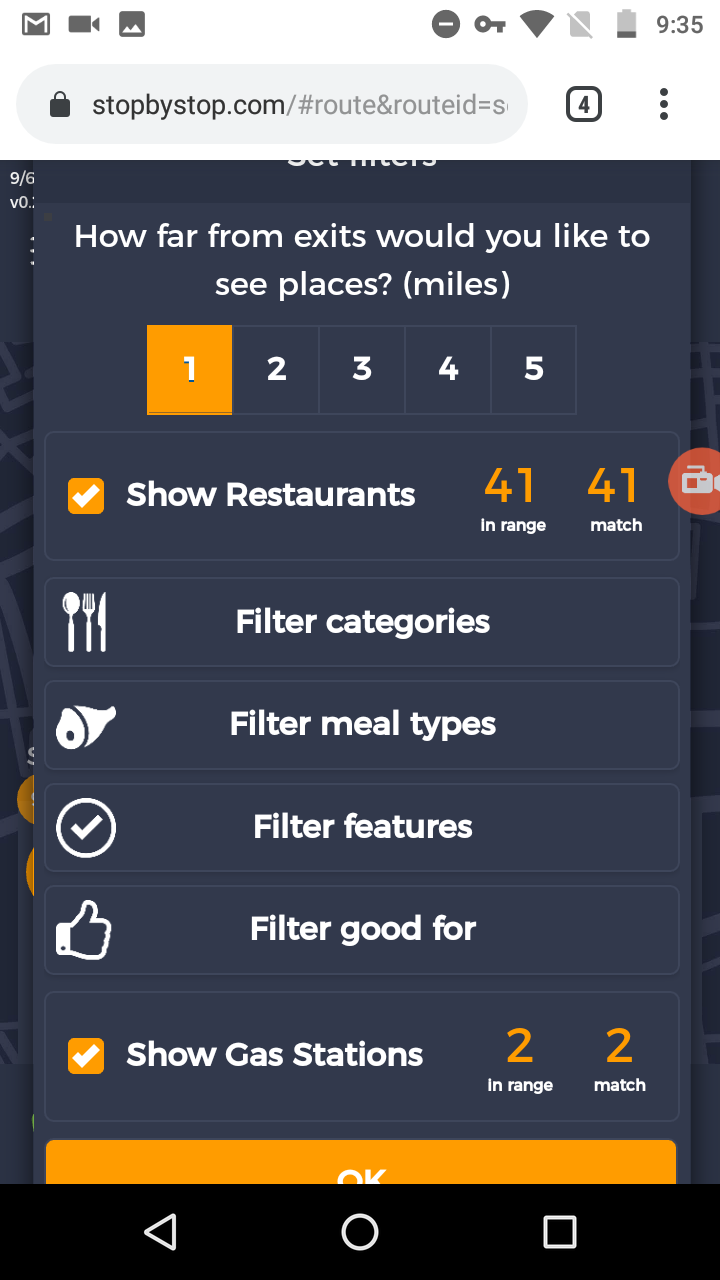Set distance to 4 miles
Image resolution: width=720 pixels, height=1280 pixels.
coord(448,369)
